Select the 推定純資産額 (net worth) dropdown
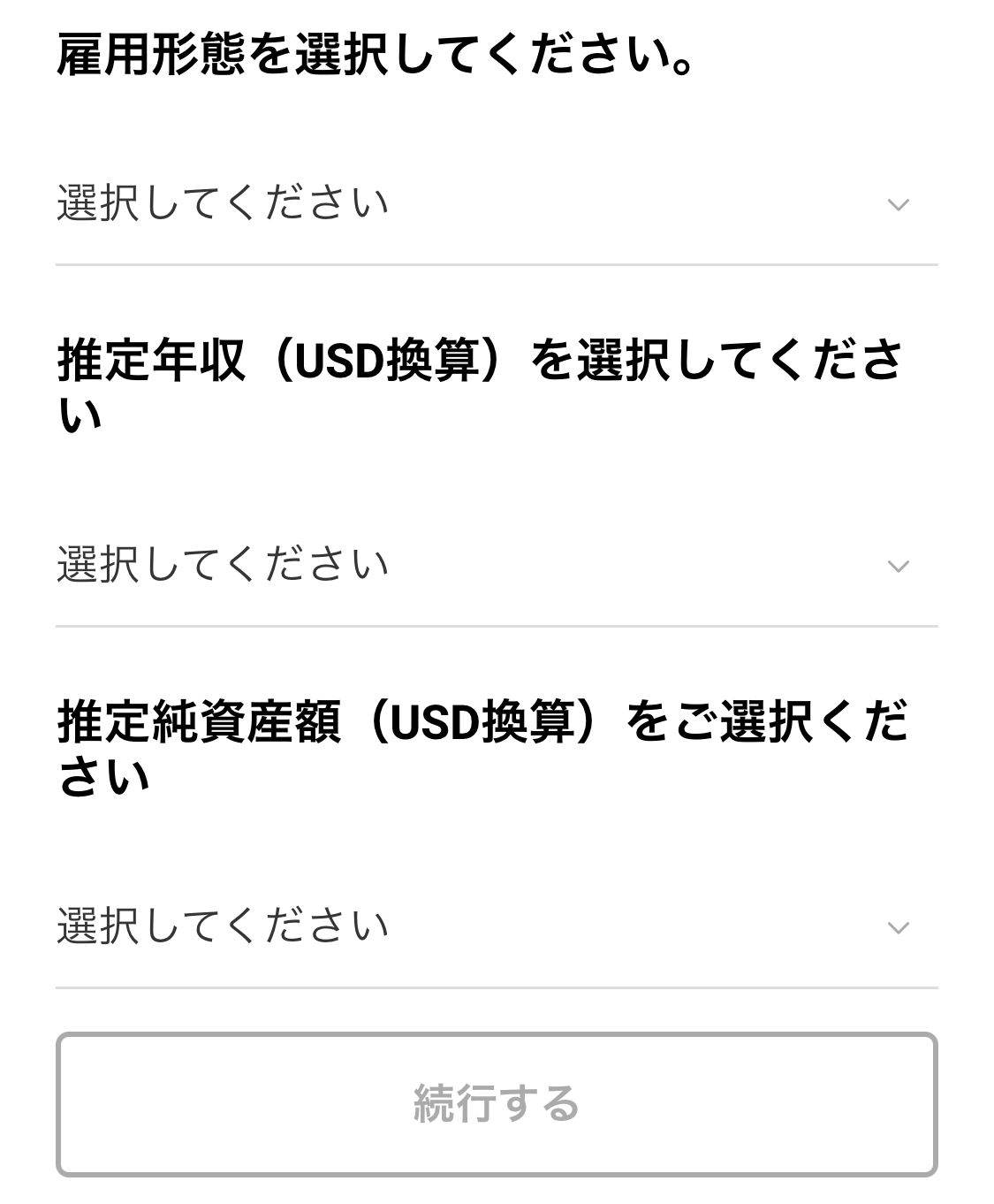Viewport: 994px width, 1204px height. pyautogui.click(x=496, y=927)
